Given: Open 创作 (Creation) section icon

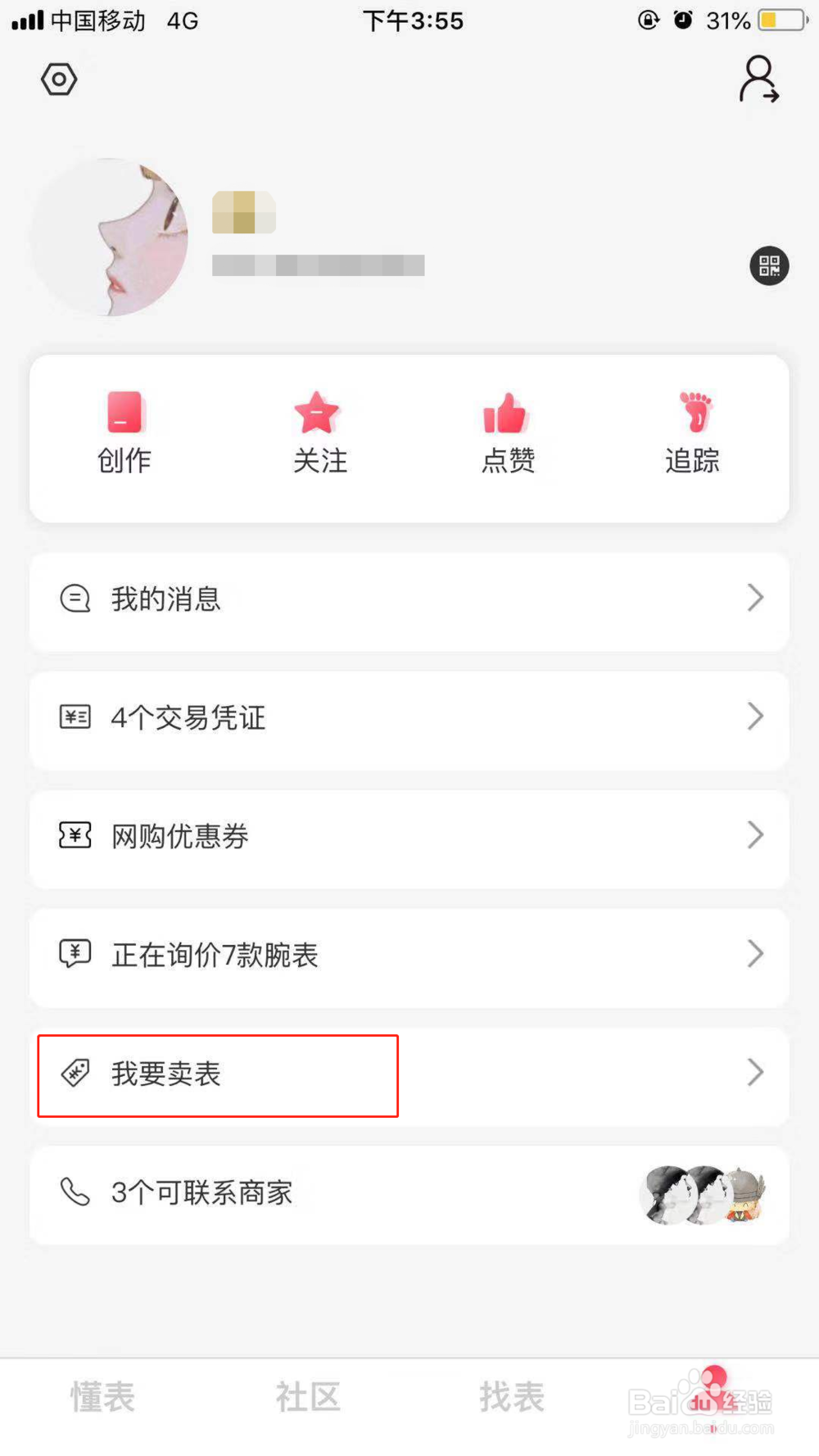Looking at the screenshot, I should coord(124,416).
